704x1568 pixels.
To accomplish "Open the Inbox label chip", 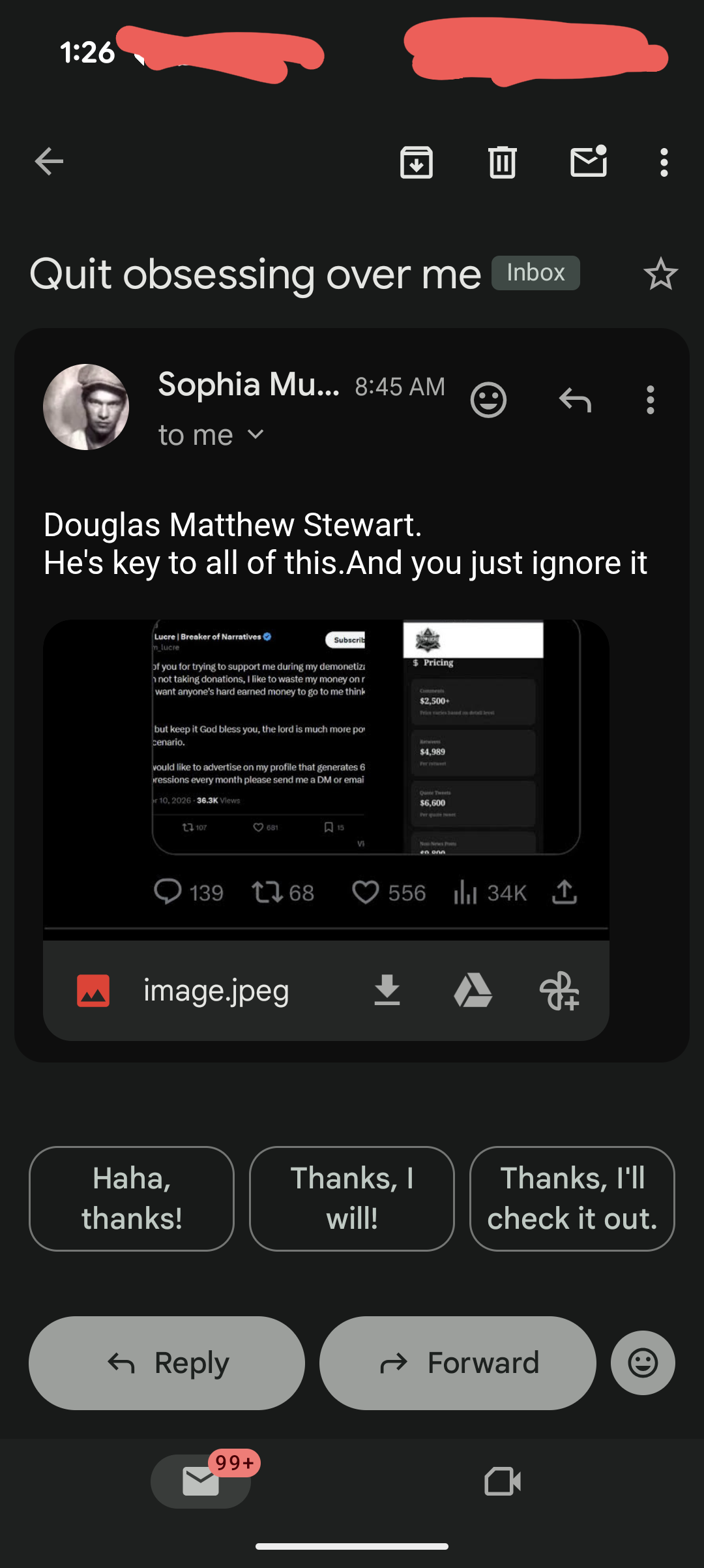I will pos(535,273).
